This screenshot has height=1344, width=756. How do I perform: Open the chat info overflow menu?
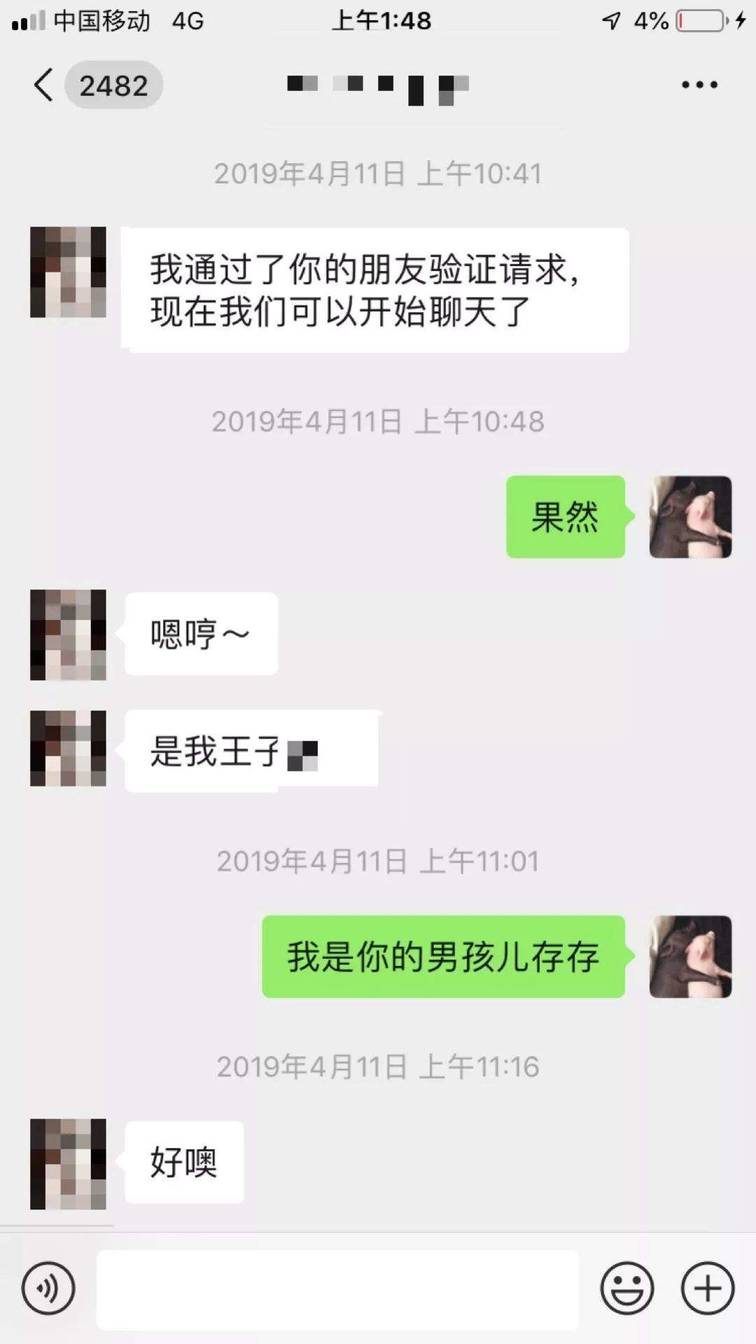pos(699,85)
